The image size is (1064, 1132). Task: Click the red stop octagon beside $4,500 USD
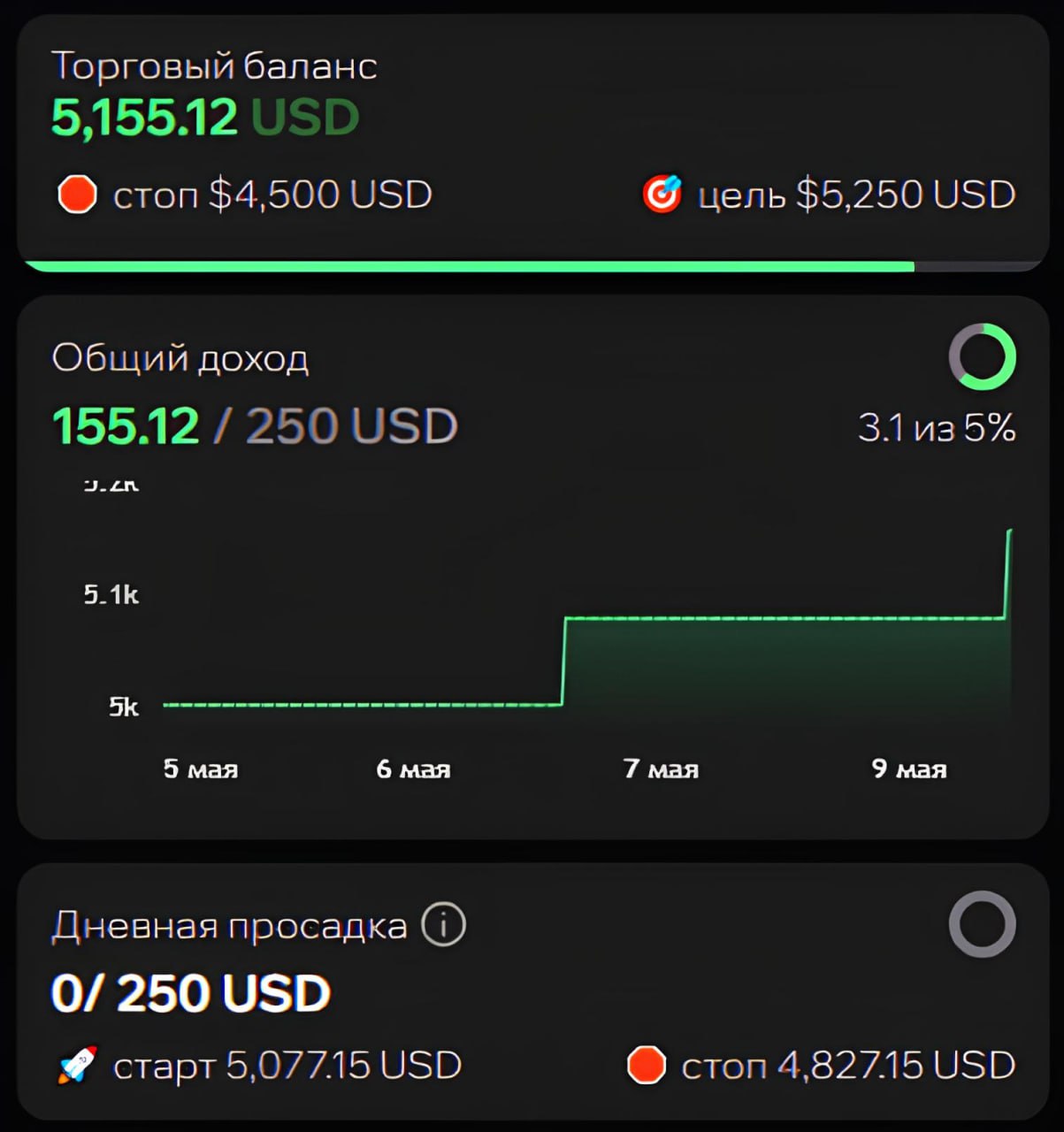[x=78, y=194]
